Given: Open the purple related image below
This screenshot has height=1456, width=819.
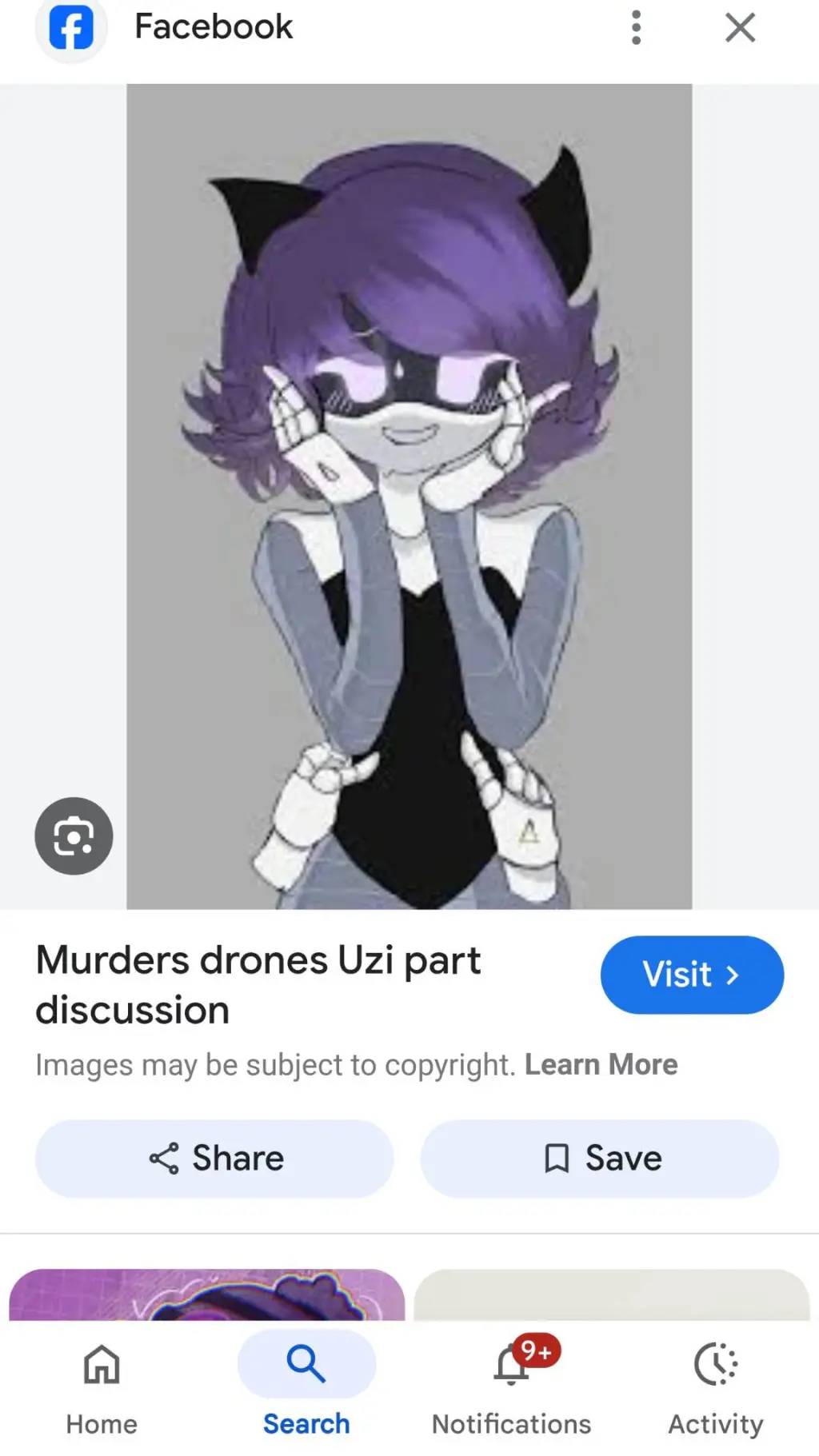Looking at the screenshot, I should [207, 1294].
